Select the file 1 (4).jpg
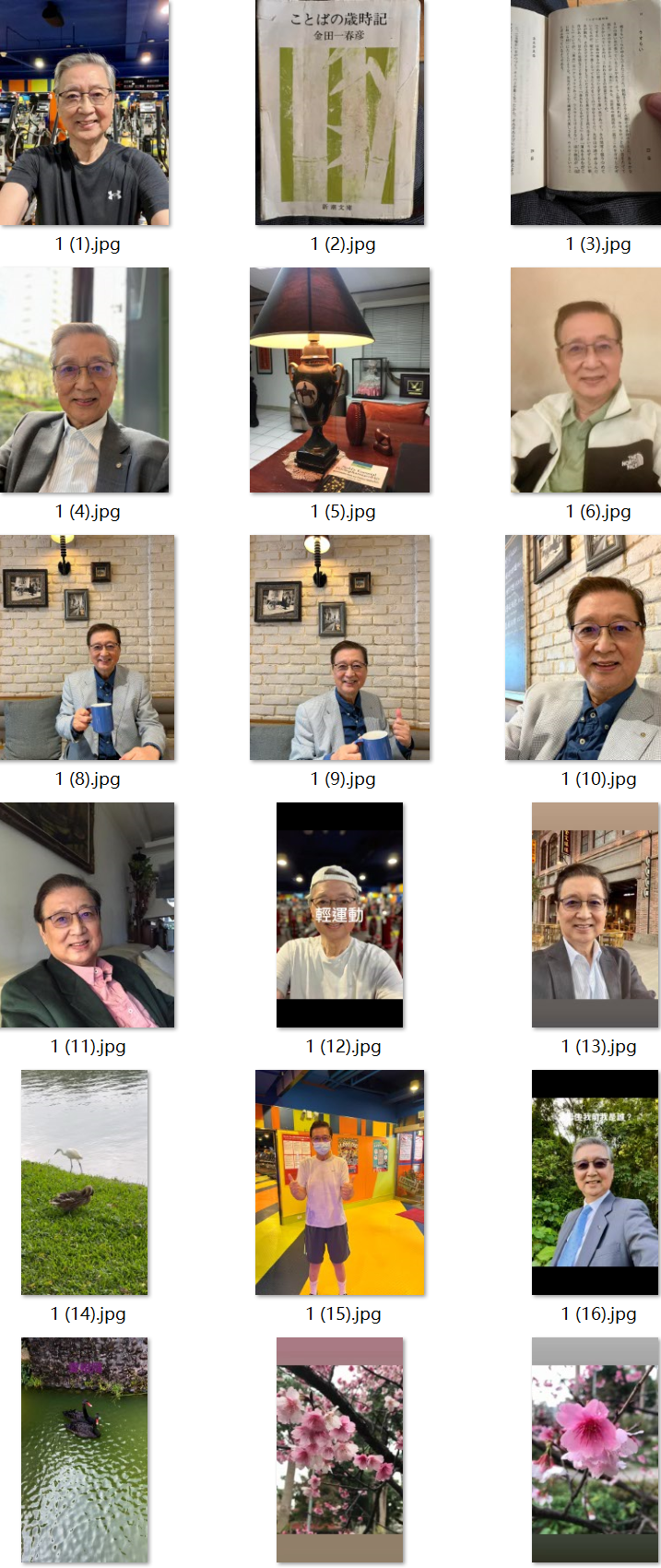The width and height of the screenshot is (661, 1568). [85, 380]
